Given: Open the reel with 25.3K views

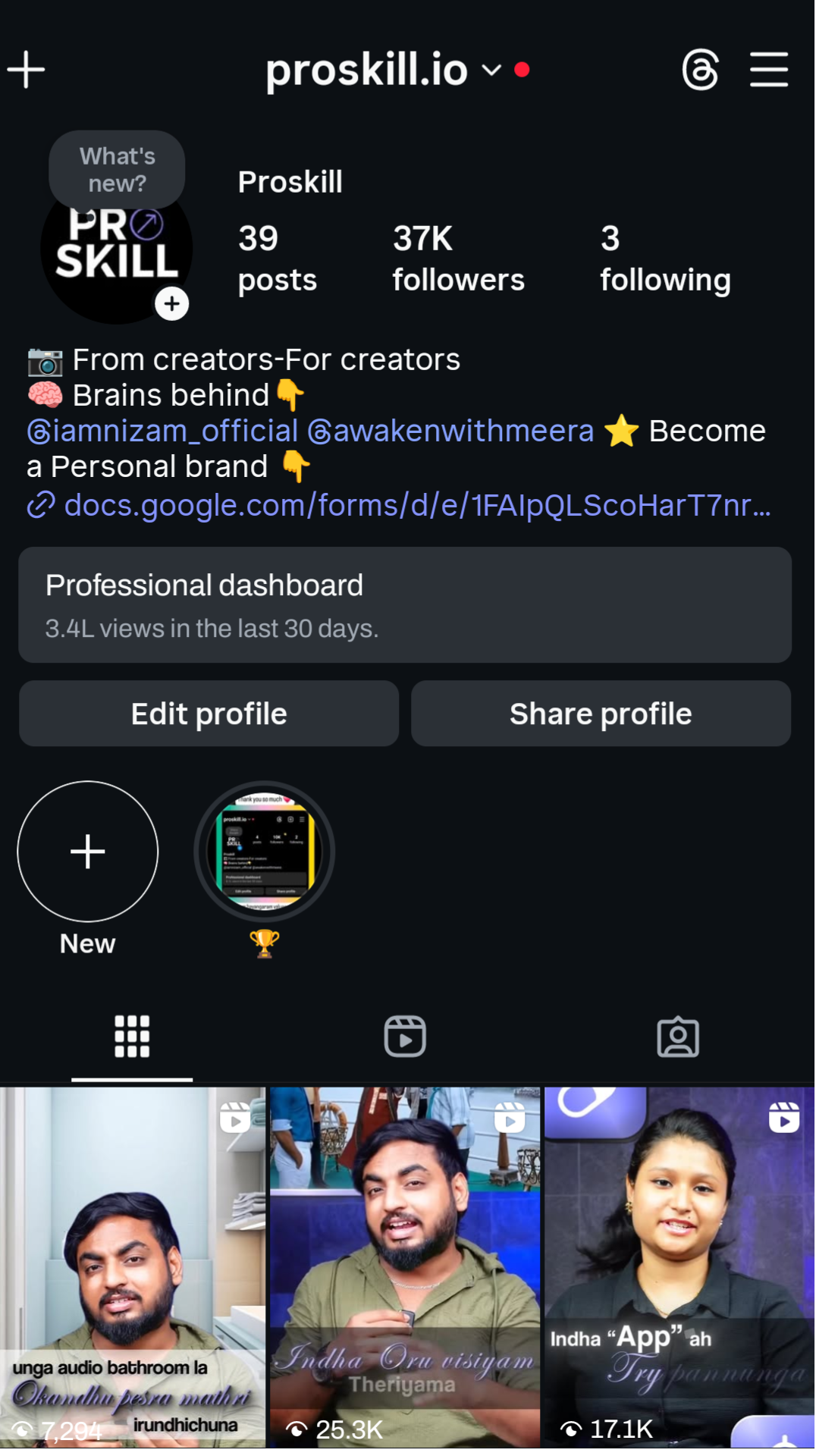Looking at the screenshot, I should point(405,1266).
